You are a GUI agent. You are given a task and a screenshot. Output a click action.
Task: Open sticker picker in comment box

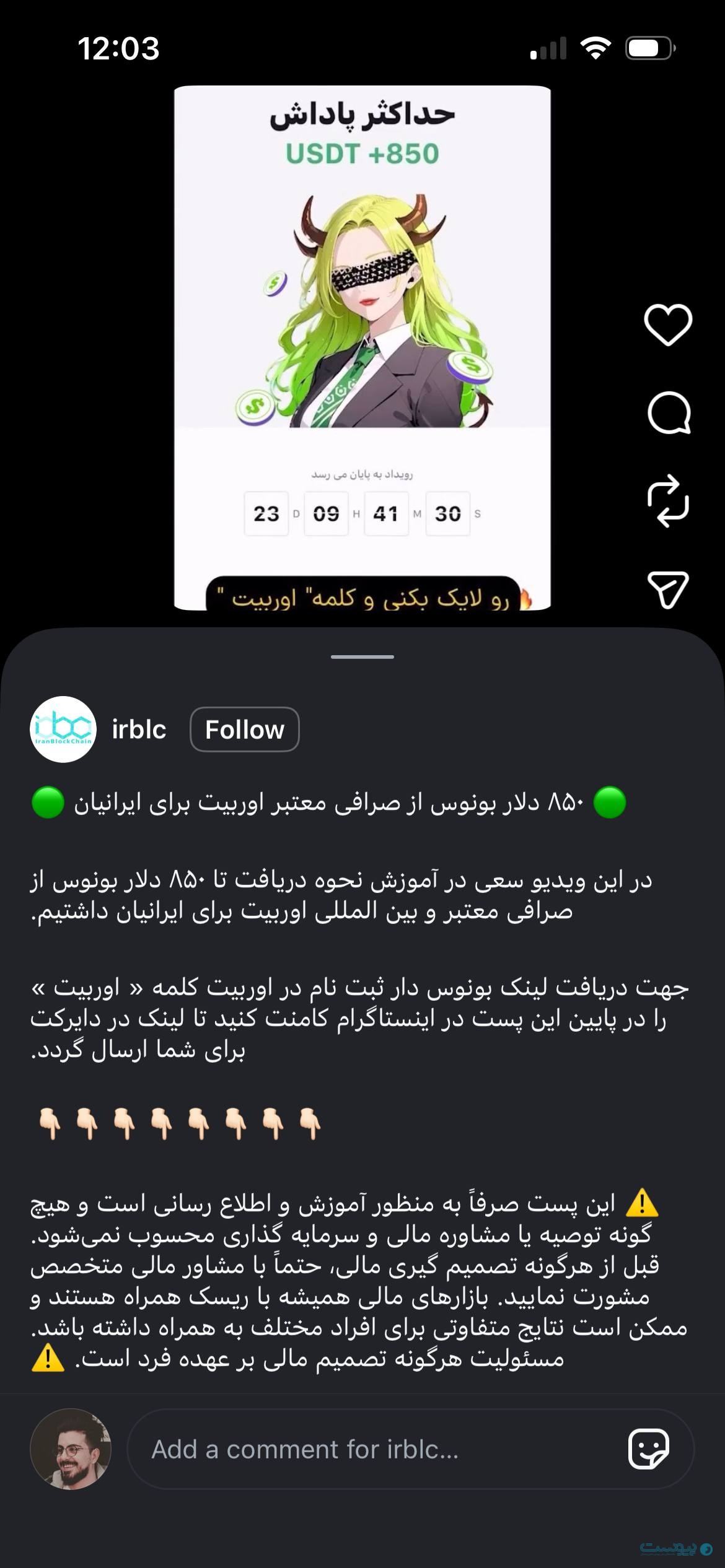coord(648,1449)
